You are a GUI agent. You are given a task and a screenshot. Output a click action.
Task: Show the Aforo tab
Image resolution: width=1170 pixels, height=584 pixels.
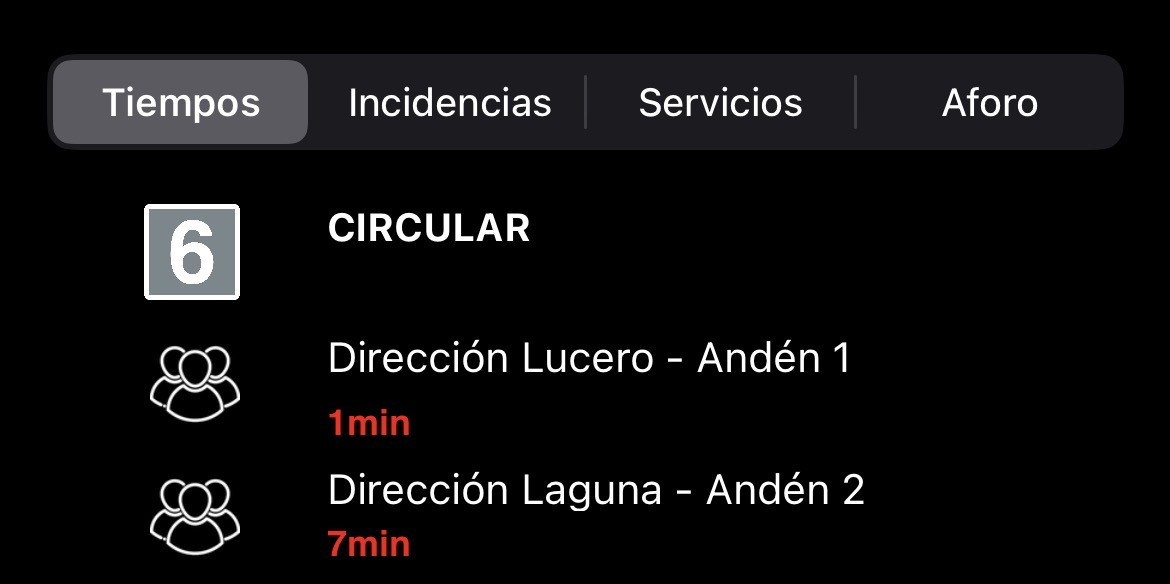[x=989, y=102]
